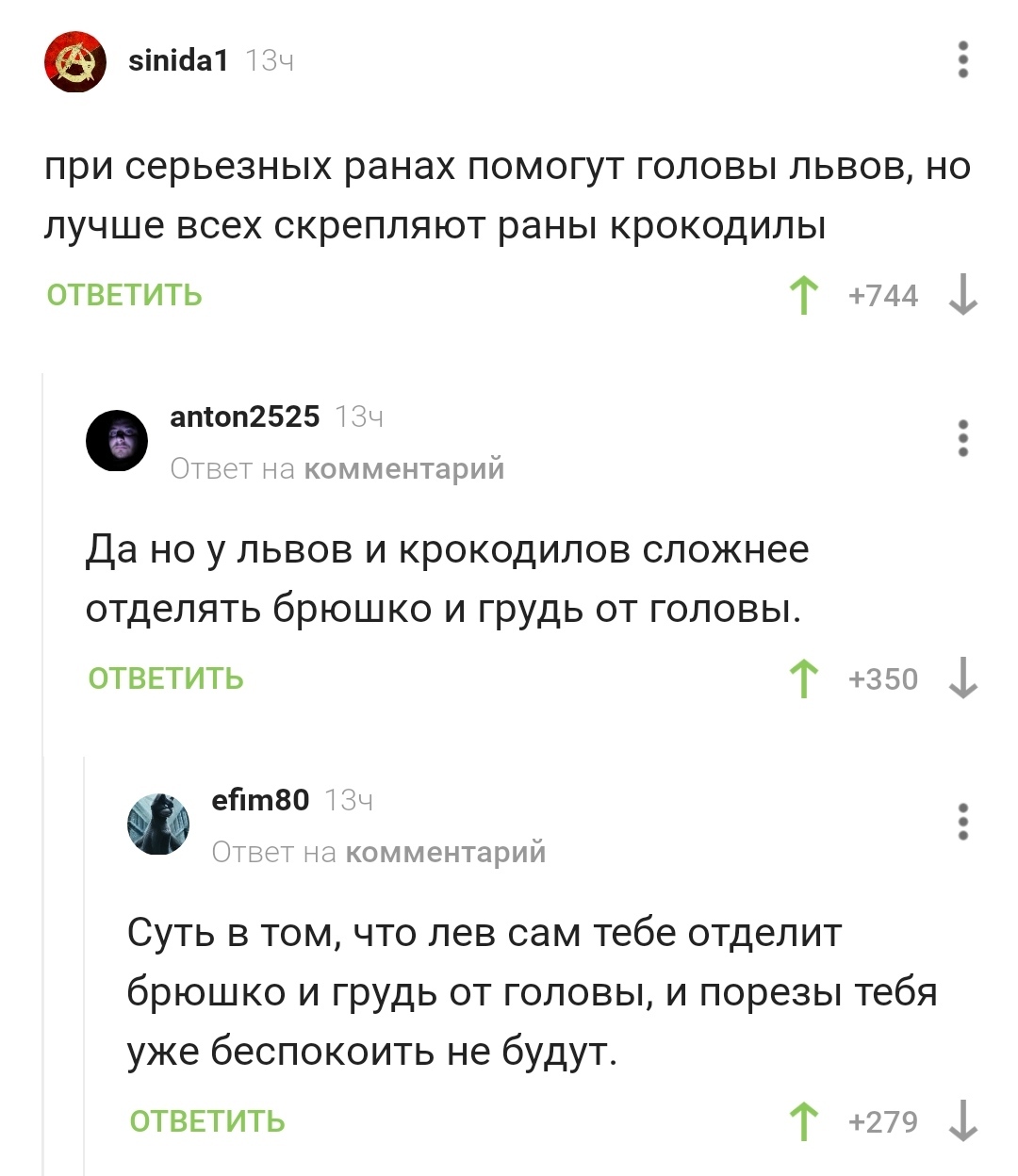Reply to anton2525's comment
1018x1176 pixels.
pyautogui.click(x=166, y=678)
